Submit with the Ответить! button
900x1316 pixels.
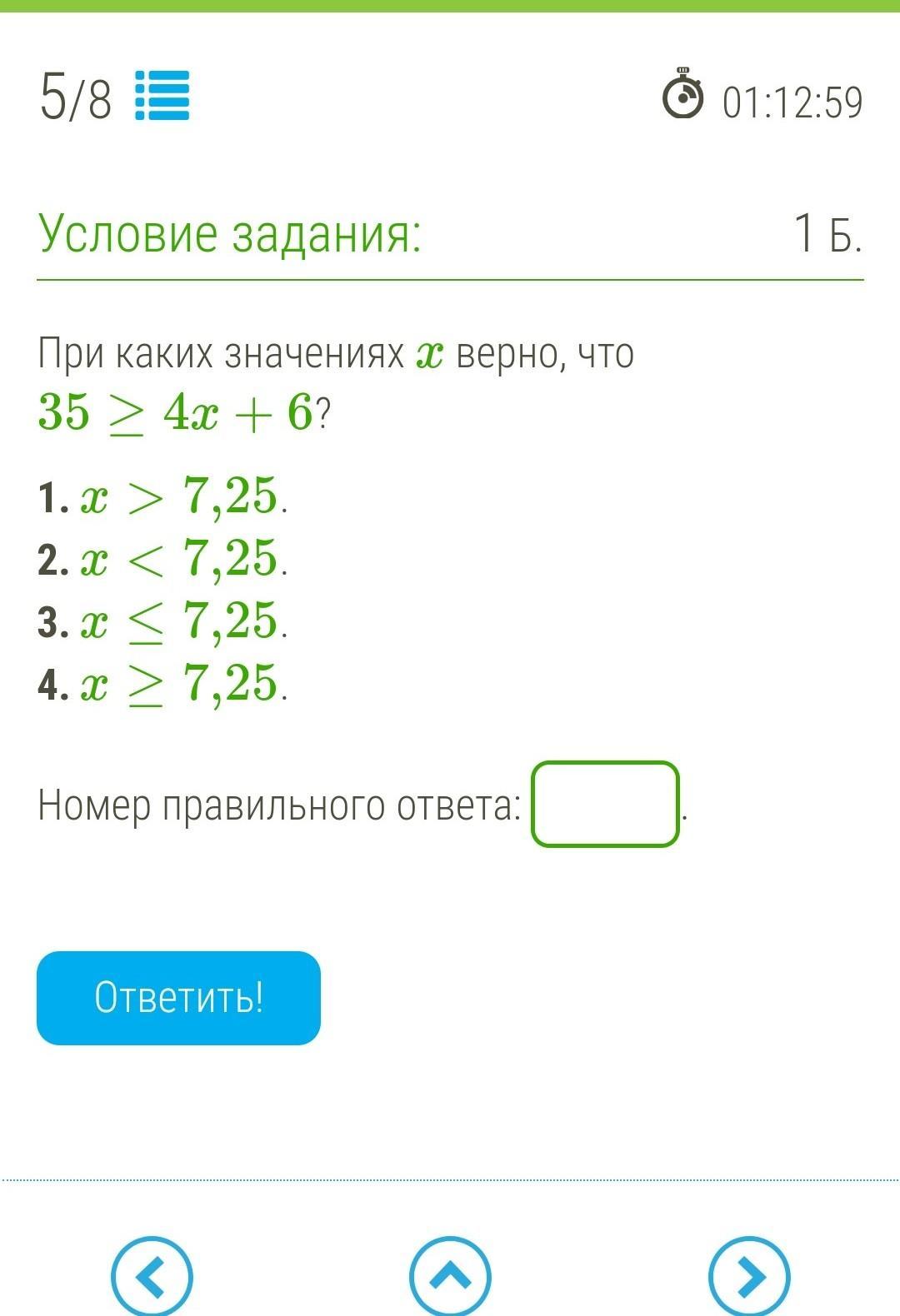click(x=178, y=998)
